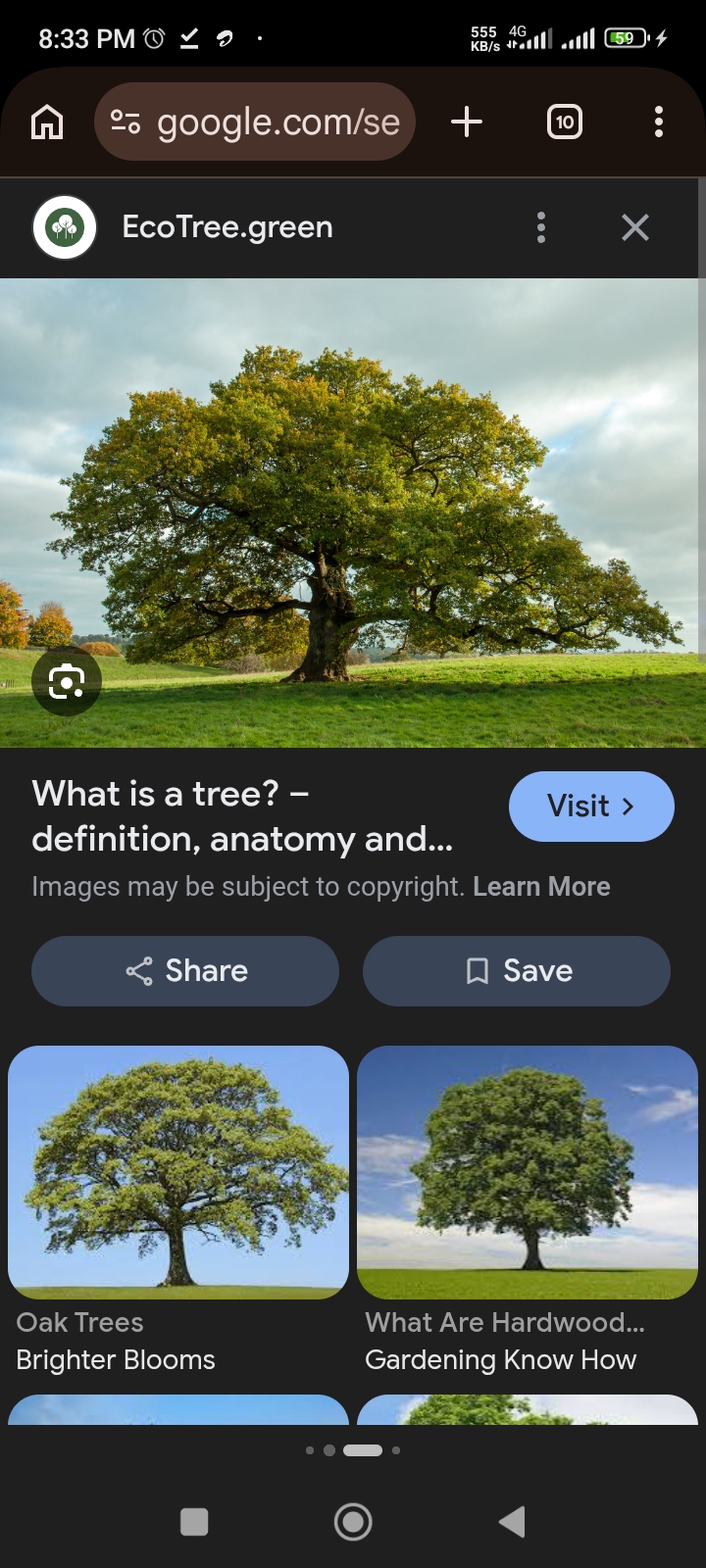Viewport: 706px width, 1568px height.
Task: Go to the browser home page
Action: point(47,122)
